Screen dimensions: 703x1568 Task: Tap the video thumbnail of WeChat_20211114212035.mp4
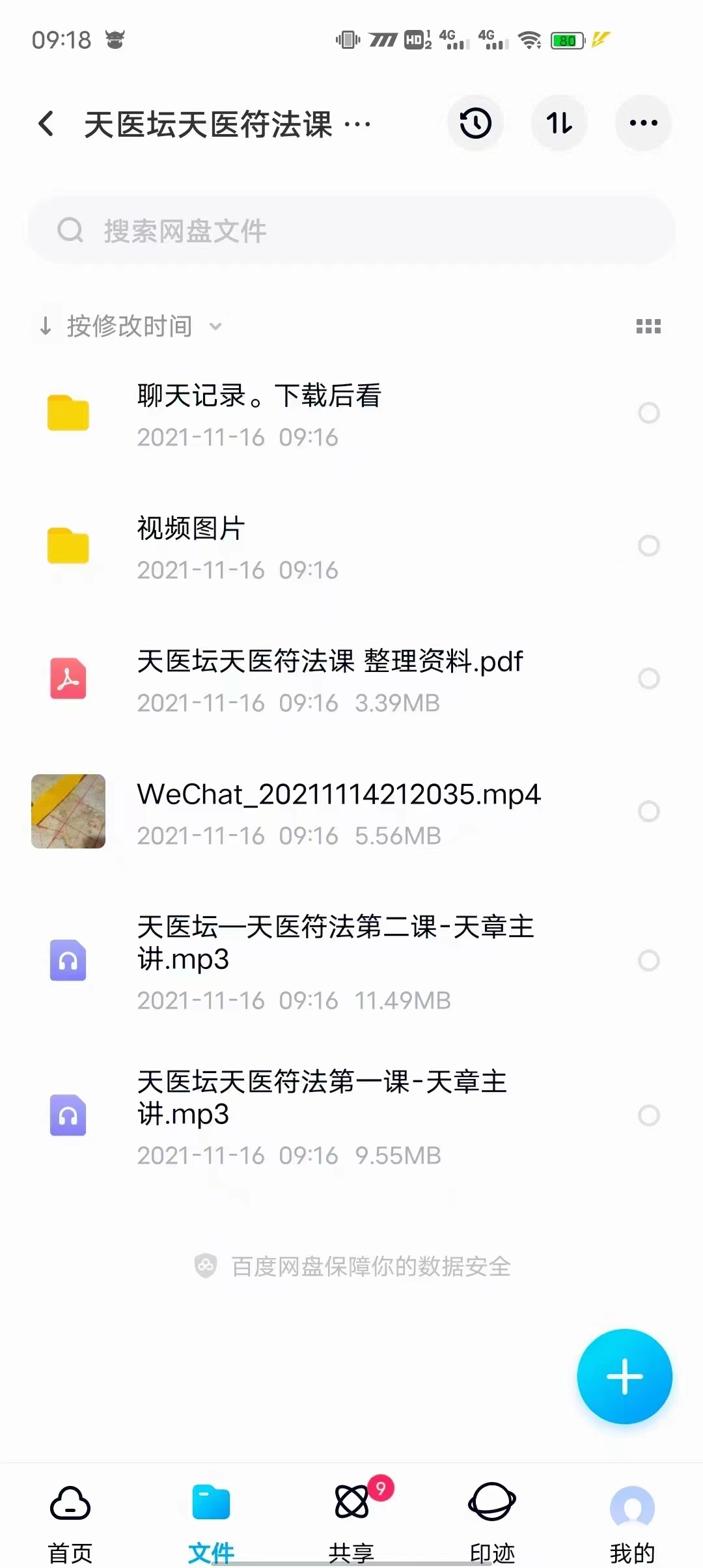click(68, 811)
